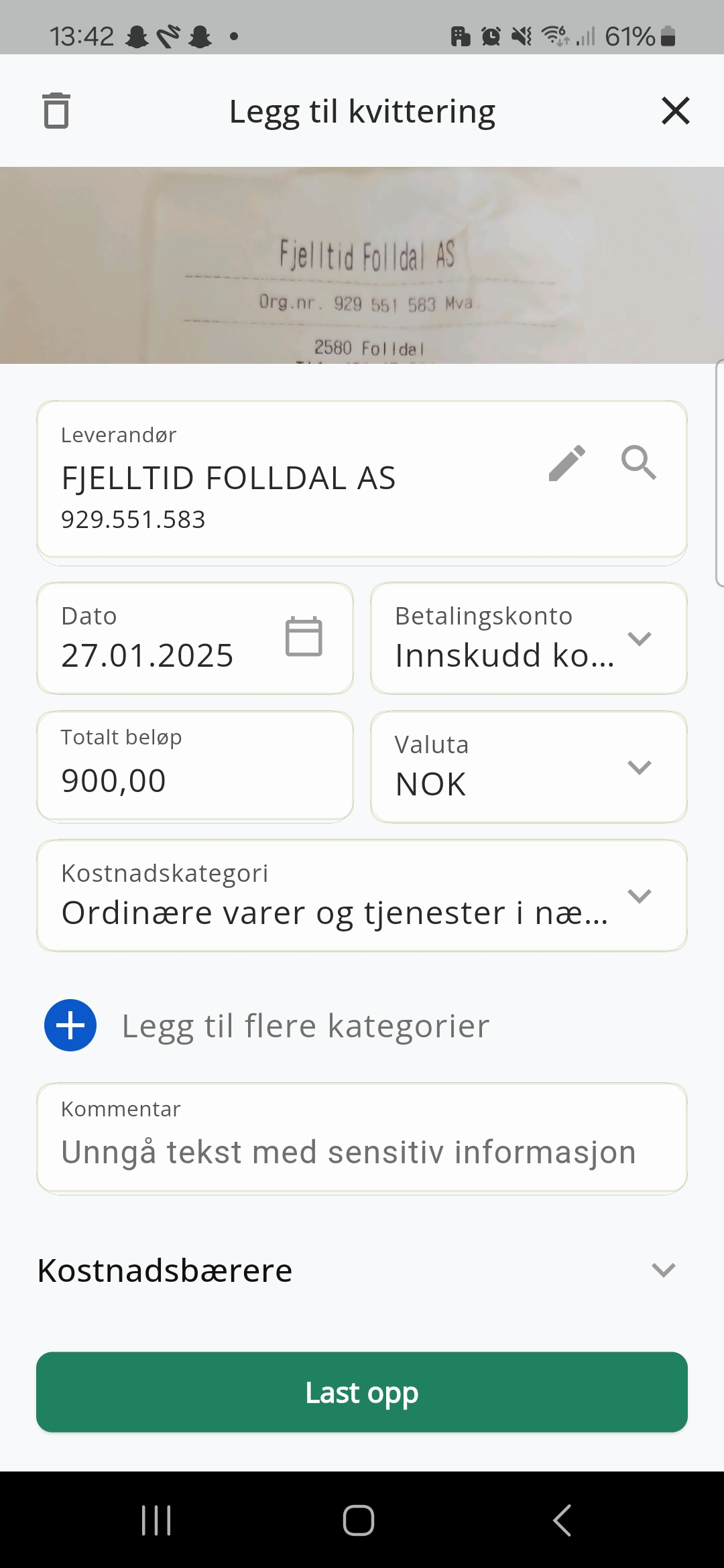Delete the receipt with the trash icon

56,111
